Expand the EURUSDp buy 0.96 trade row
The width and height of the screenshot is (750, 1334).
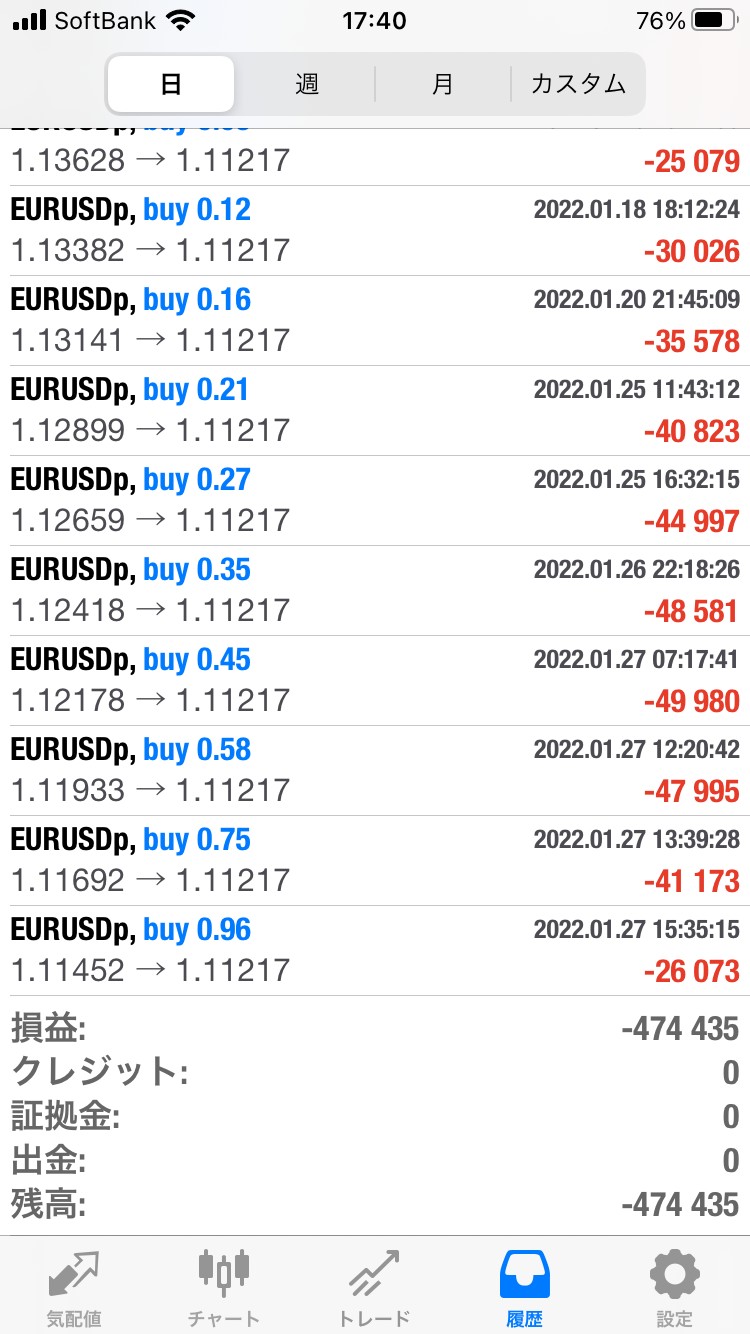(x=375, y=951)
